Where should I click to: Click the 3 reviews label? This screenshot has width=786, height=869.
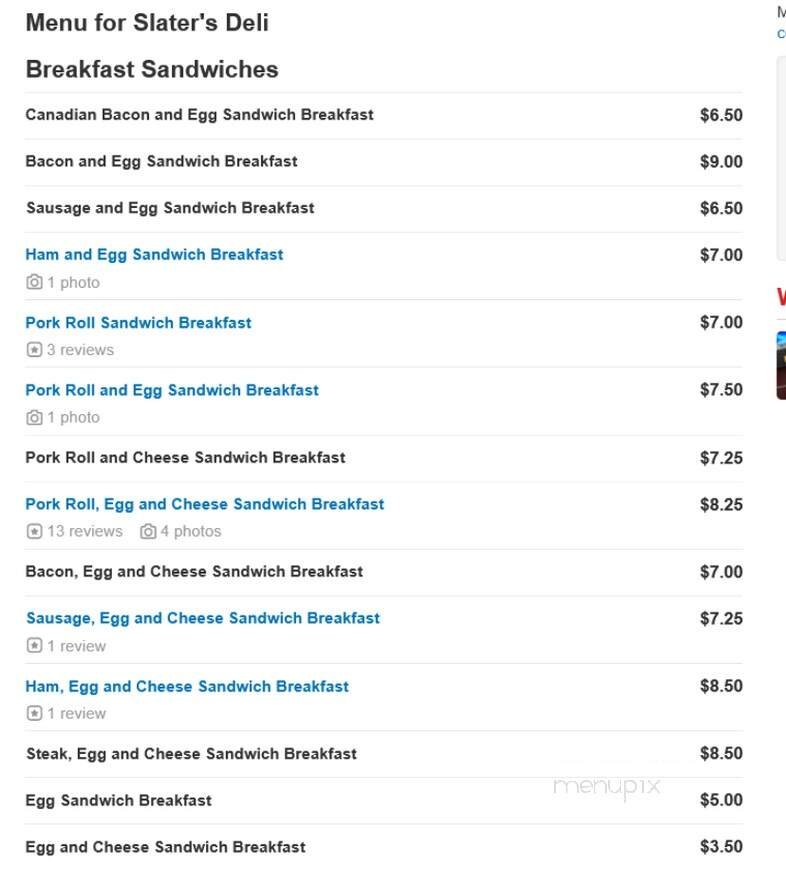pos(77,350)
